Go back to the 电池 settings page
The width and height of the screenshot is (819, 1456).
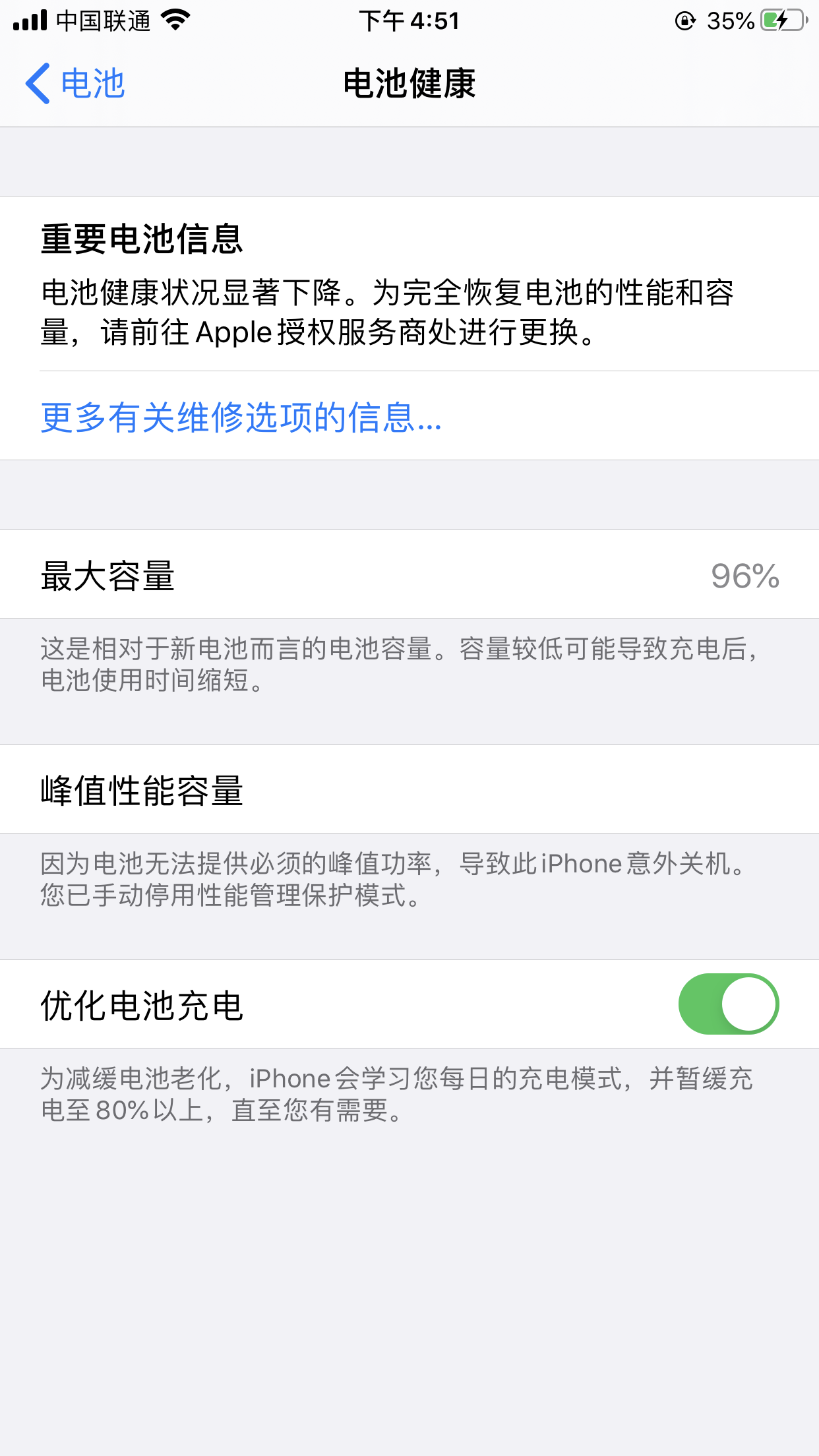(75, 84)
